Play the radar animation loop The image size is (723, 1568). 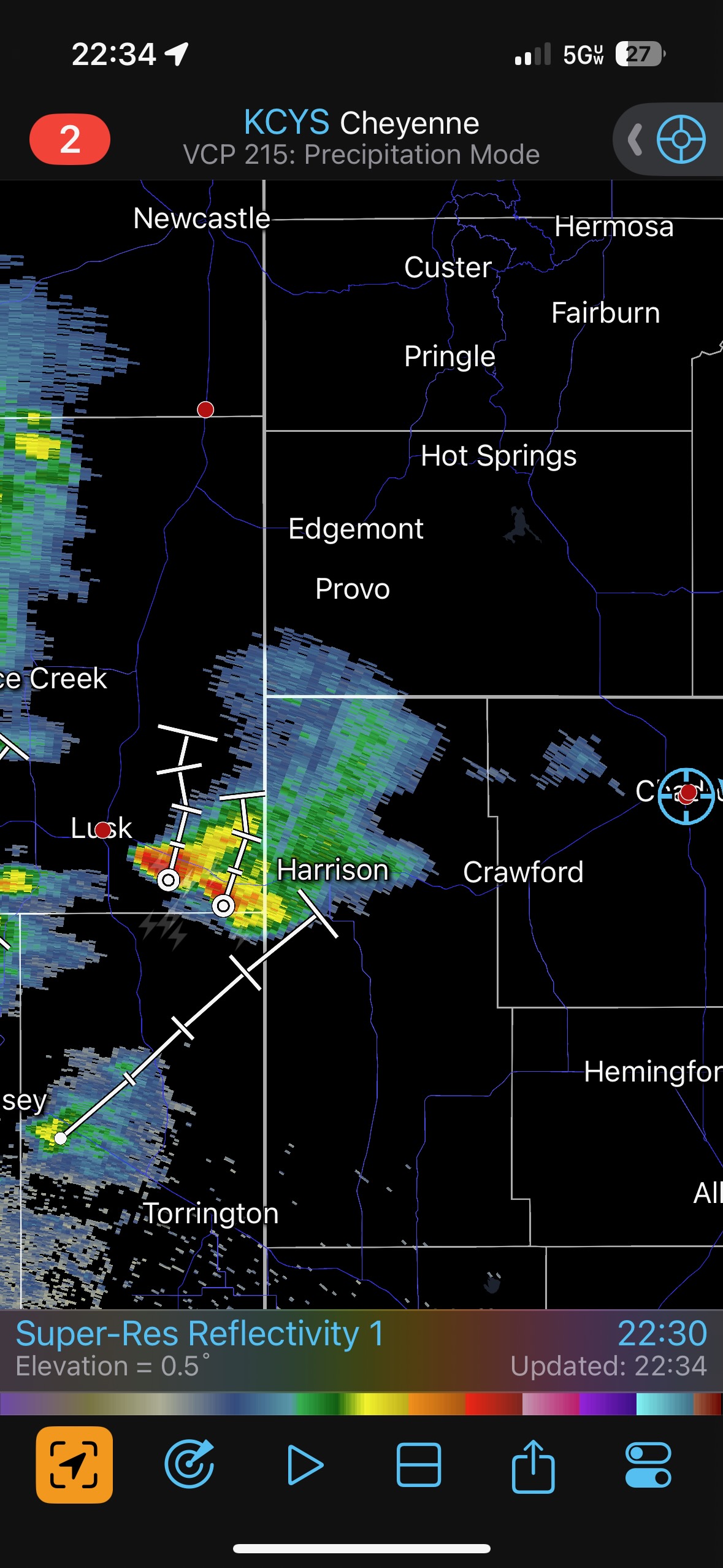point(305,1465)
